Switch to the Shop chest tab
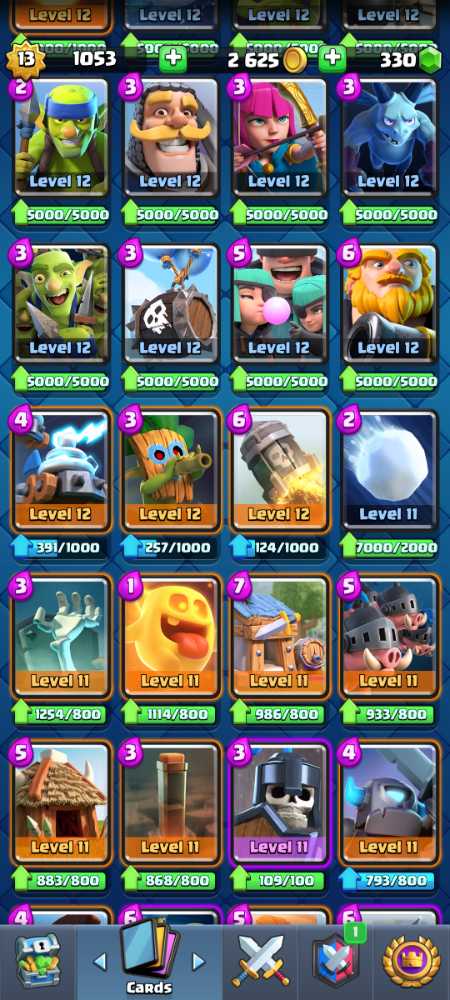This screenshot has height=1000, width=450. (x=37, y=962)
